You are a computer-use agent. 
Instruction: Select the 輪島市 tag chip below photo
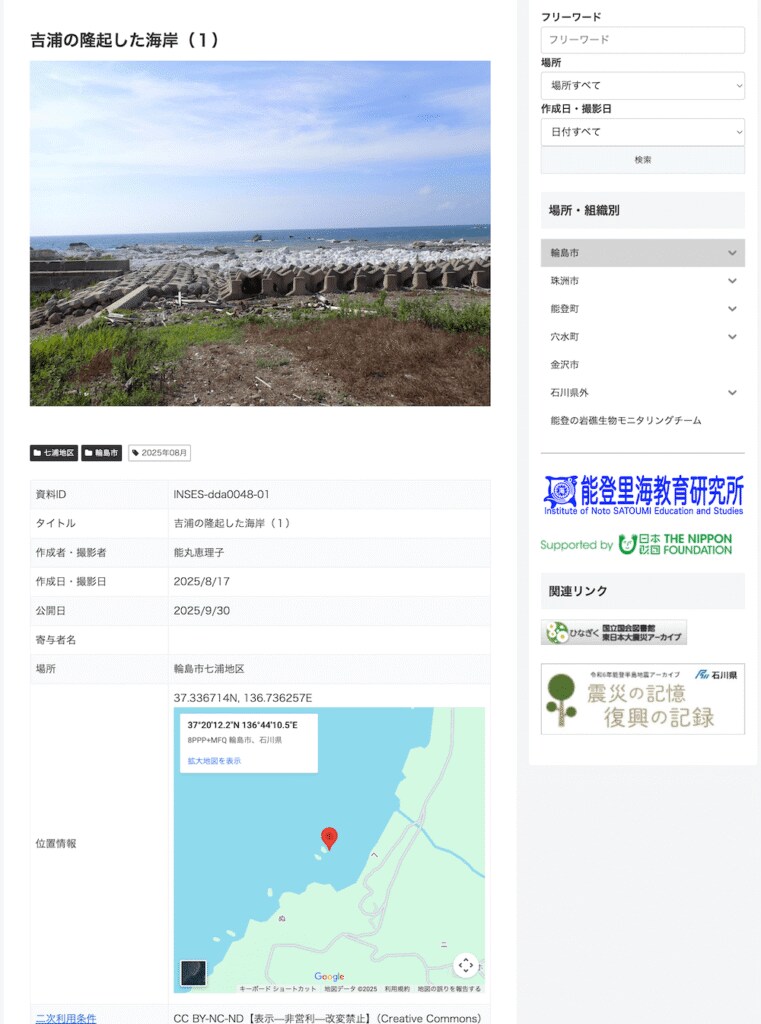102,453
